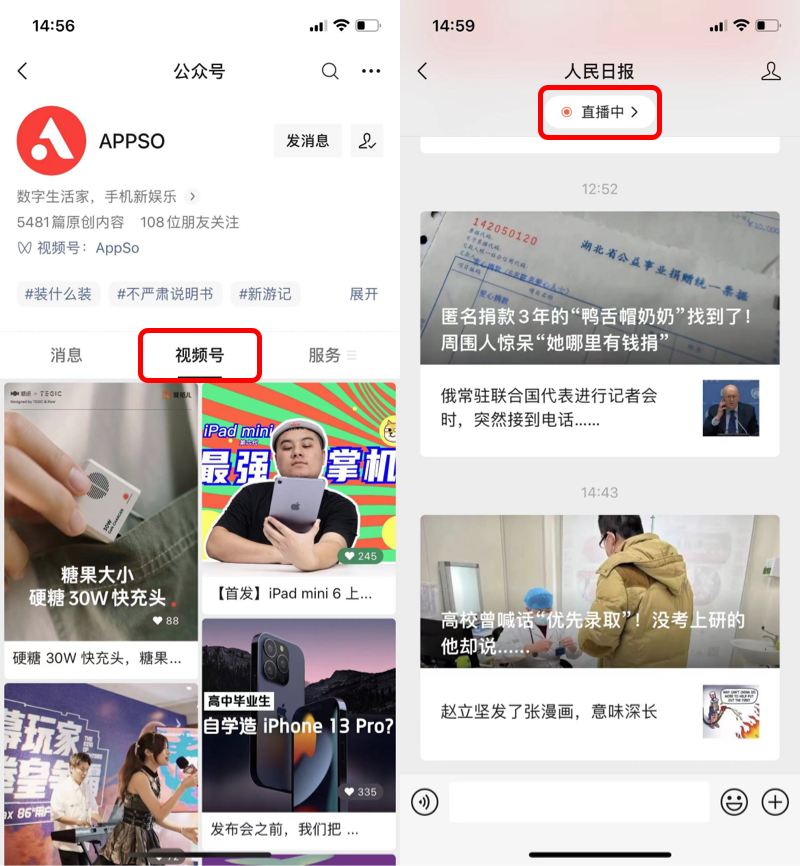Viewport: 800px width, 866px height.
Task: Open the emoji picker in 人民日报 chat
Action: (735, 801)
